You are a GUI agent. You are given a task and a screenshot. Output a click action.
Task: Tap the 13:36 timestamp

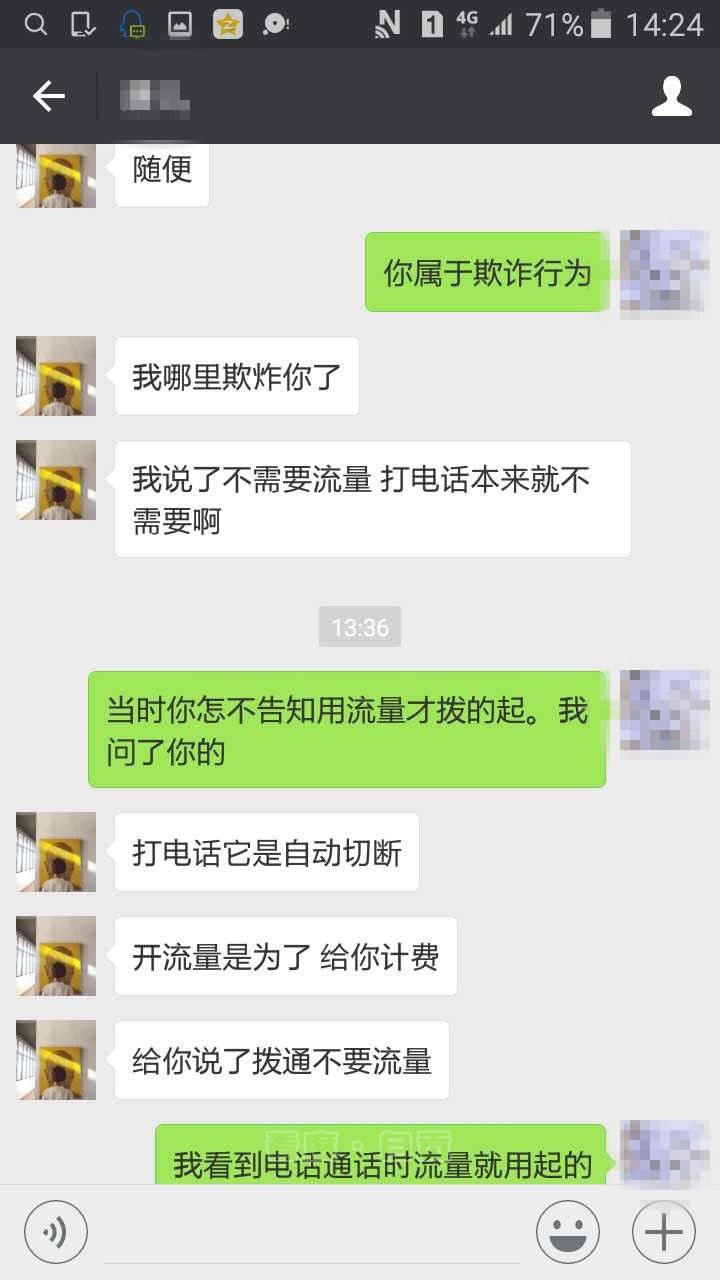point(360,627)
